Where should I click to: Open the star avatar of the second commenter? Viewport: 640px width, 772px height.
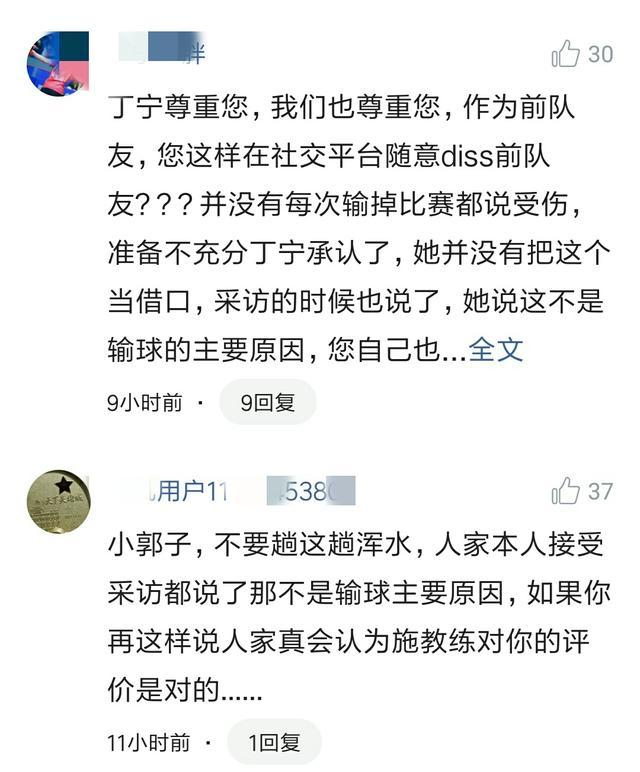tap(58, 501)
